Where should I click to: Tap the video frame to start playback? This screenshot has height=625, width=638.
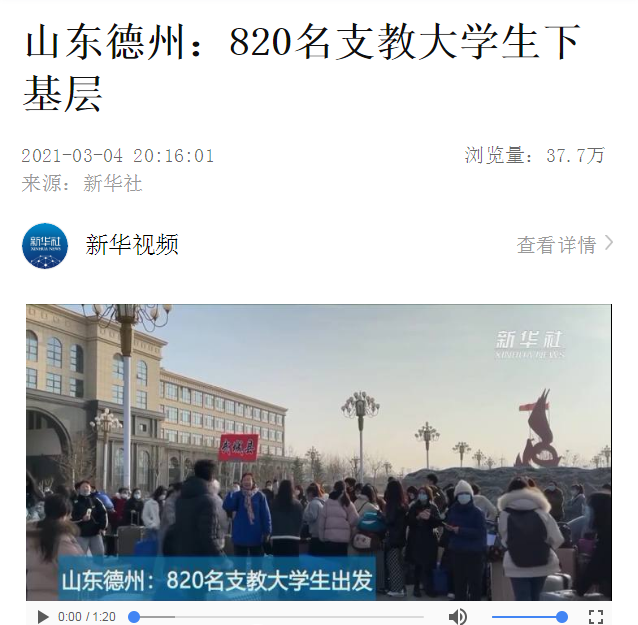click(x=318, y=450)
